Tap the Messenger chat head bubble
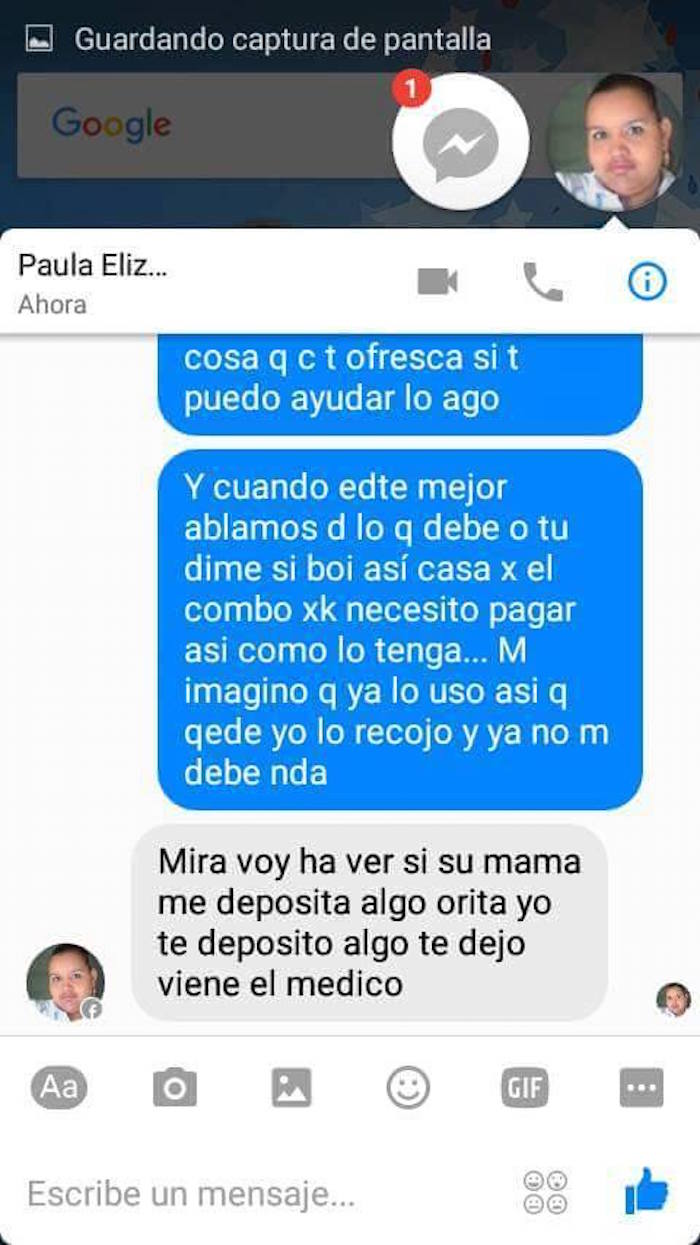Image resolution: width=700 pixels, height=1245 pixels. pos(461,142)
